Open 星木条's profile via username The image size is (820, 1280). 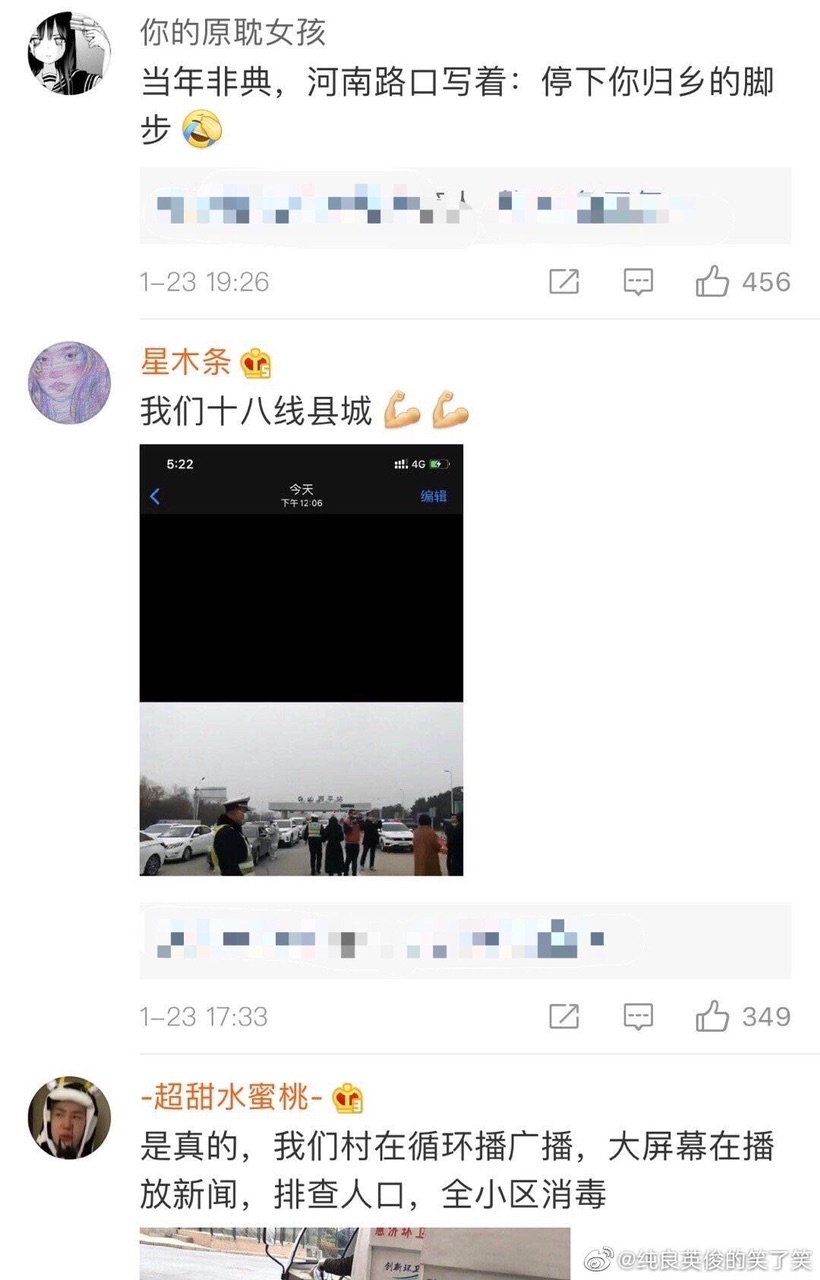point(186,362)
